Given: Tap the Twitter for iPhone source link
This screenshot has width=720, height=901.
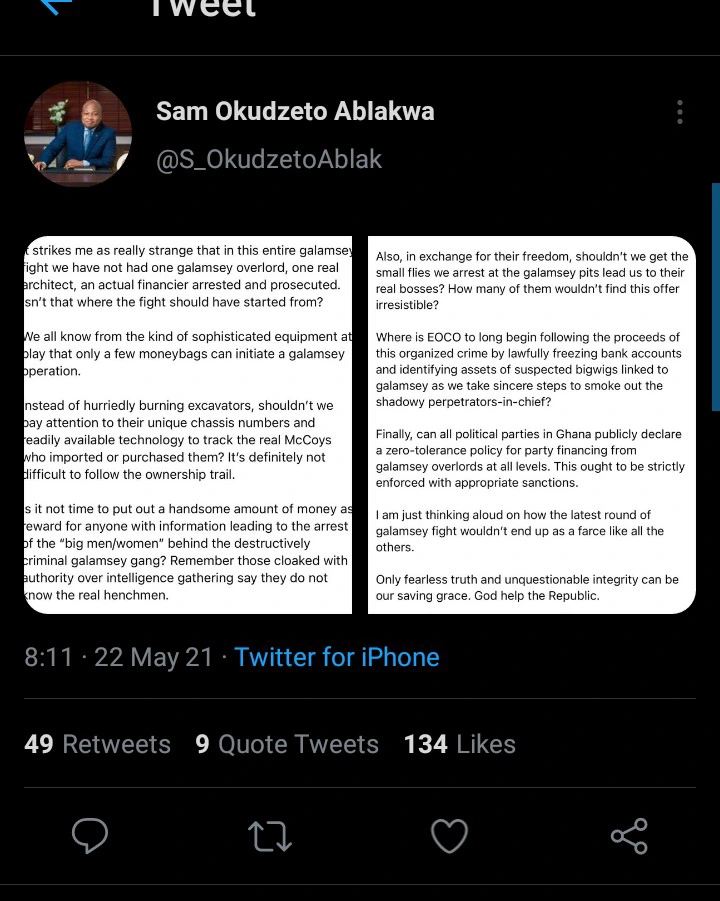Looking at the screenshot, I should tap(337, 657).
